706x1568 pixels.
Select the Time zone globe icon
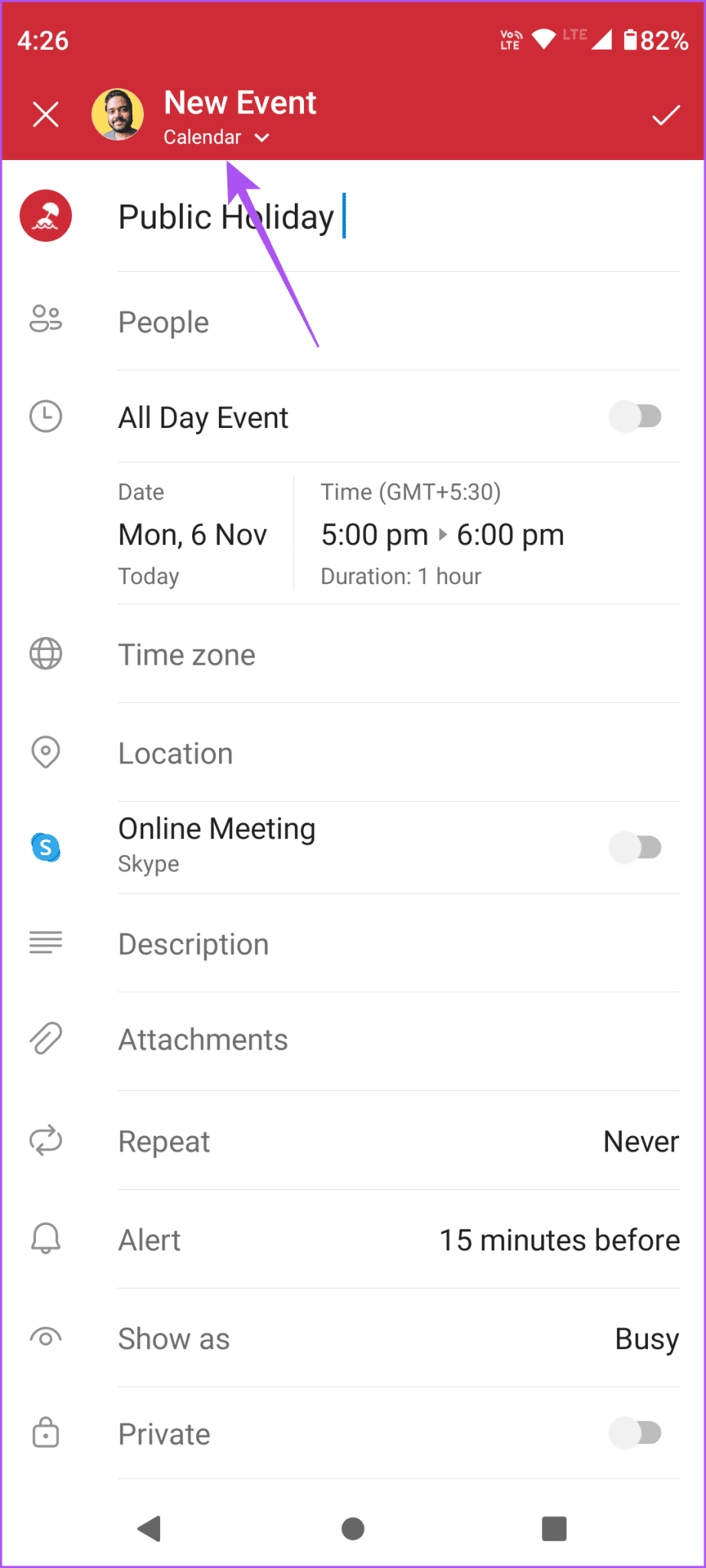[x=45, y=654]
